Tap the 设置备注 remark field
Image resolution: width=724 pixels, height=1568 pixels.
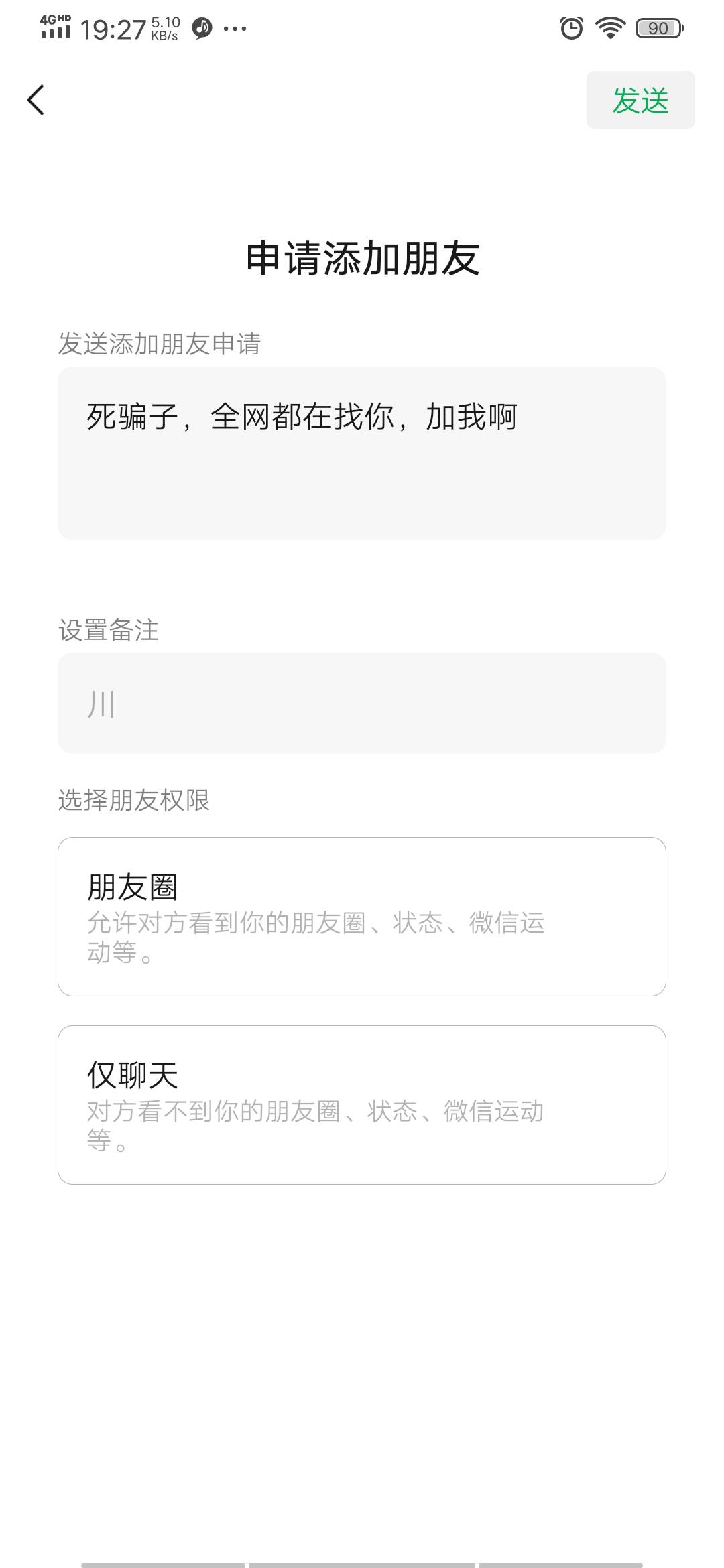tap(362, 703)
